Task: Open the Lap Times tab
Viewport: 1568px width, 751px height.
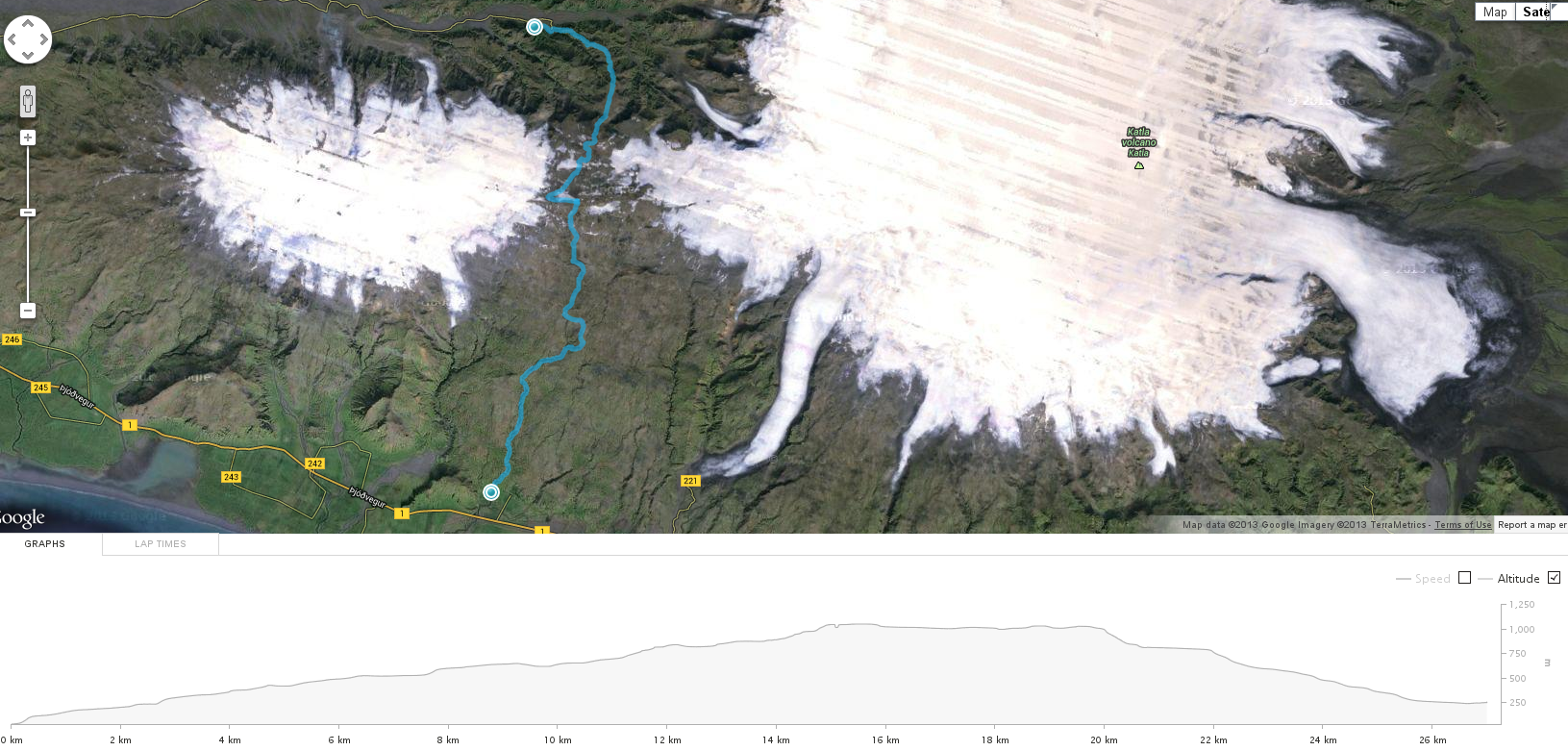Action: pos(161,544)
